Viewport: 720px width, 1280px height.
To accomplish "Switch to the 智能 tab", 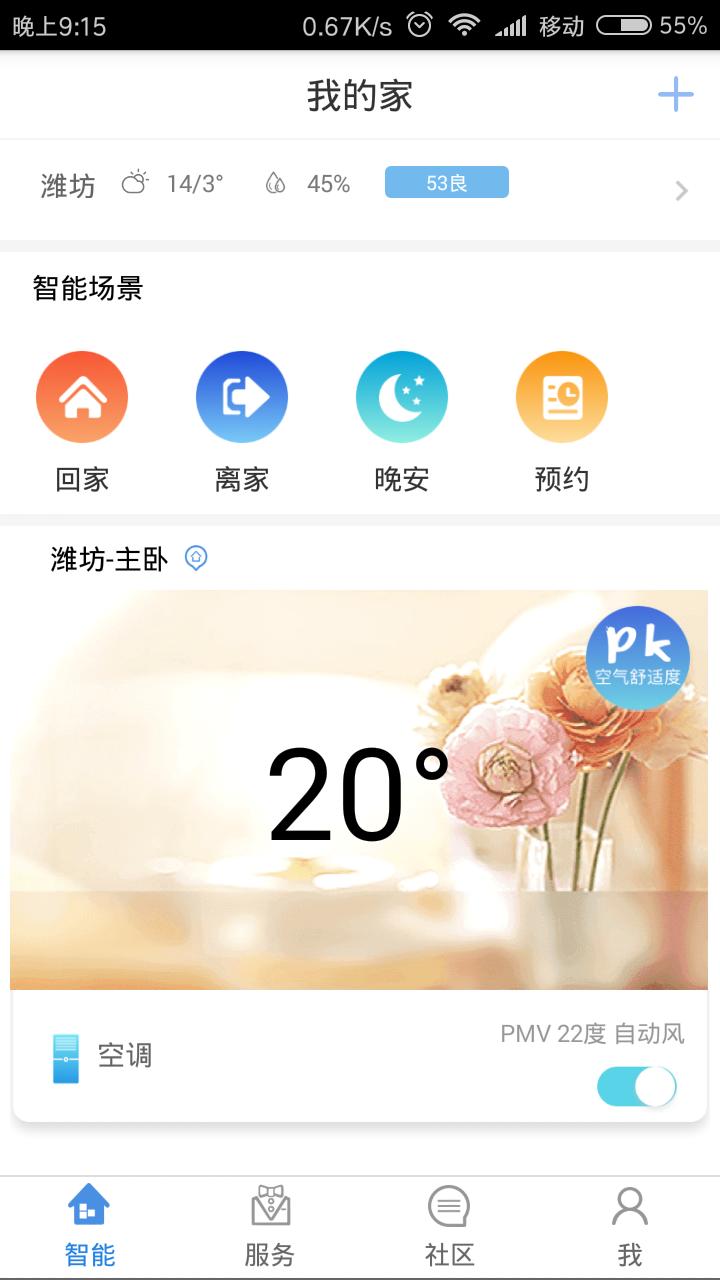I will click(x=90, y=1225).
